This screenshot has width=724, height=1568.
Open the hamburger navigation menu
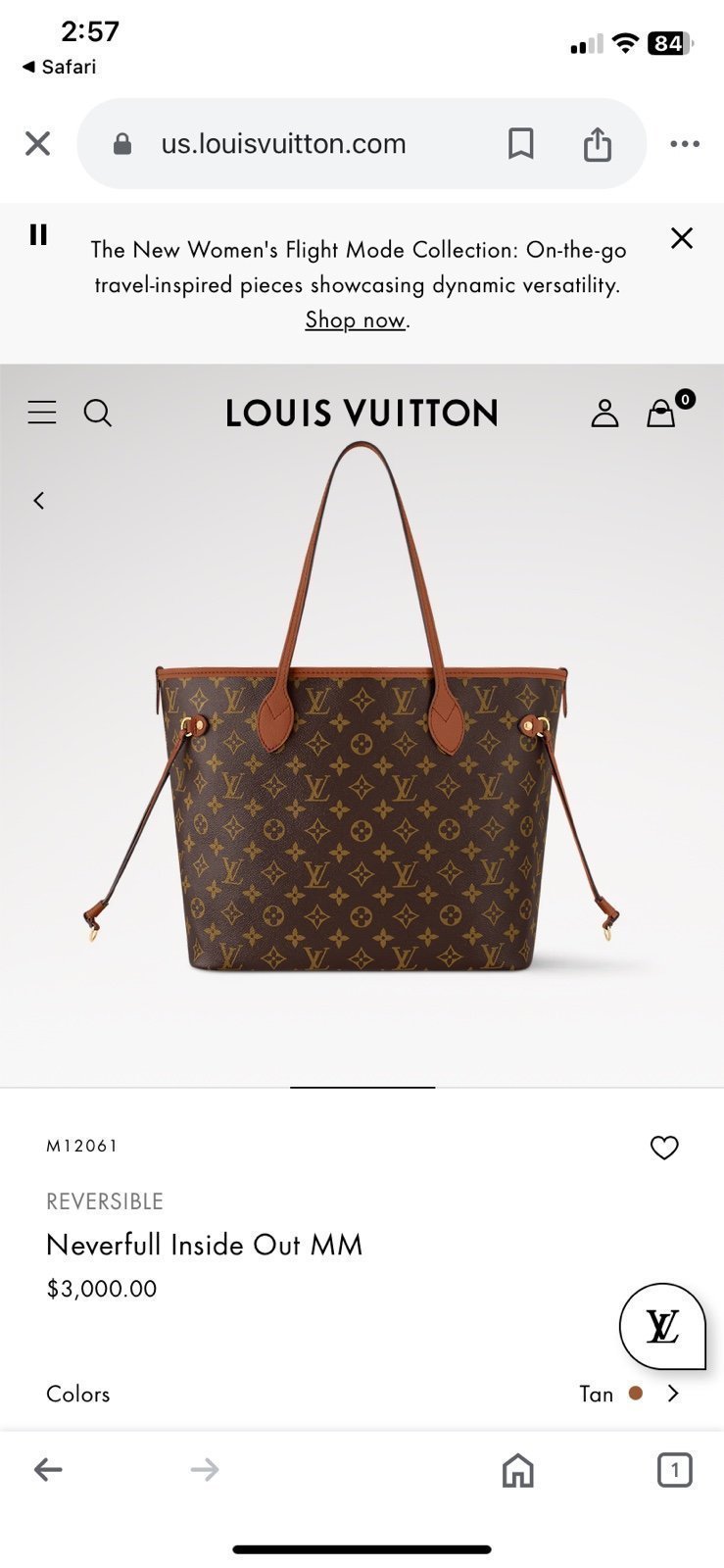[42, 413]
